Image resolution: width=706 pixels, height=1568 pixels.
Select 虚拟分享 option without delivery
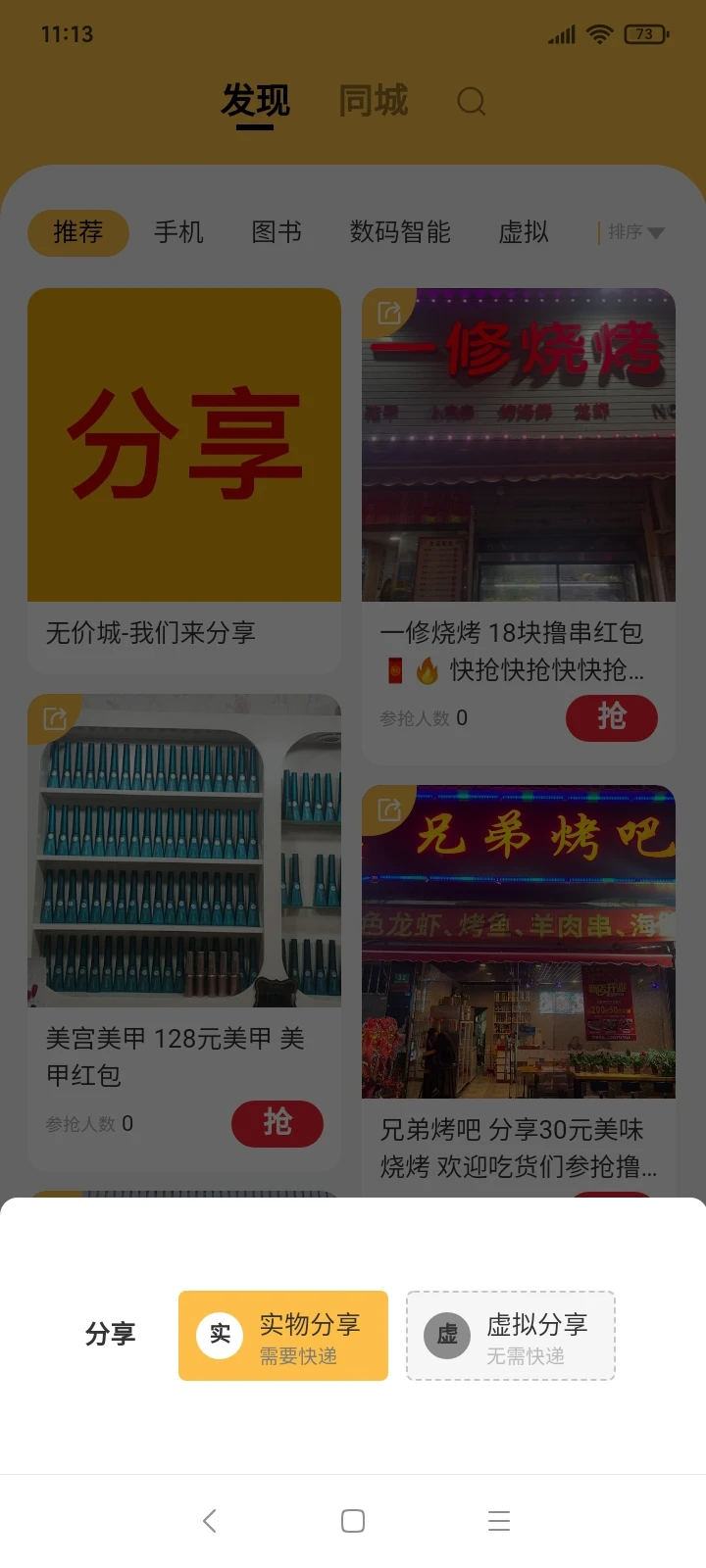pos(511,1335)
